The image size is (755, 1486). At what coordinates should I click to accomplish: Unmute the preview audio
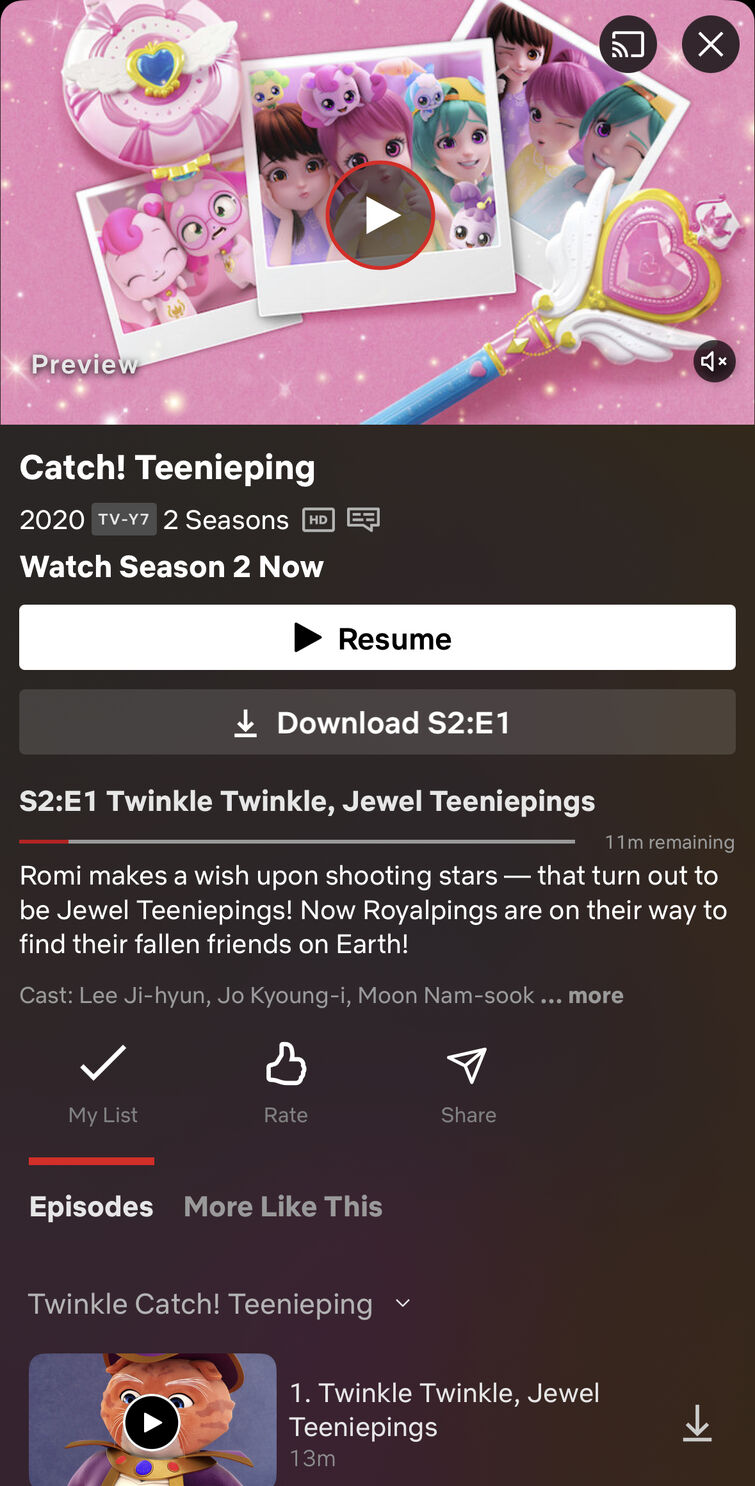[714, 361]
